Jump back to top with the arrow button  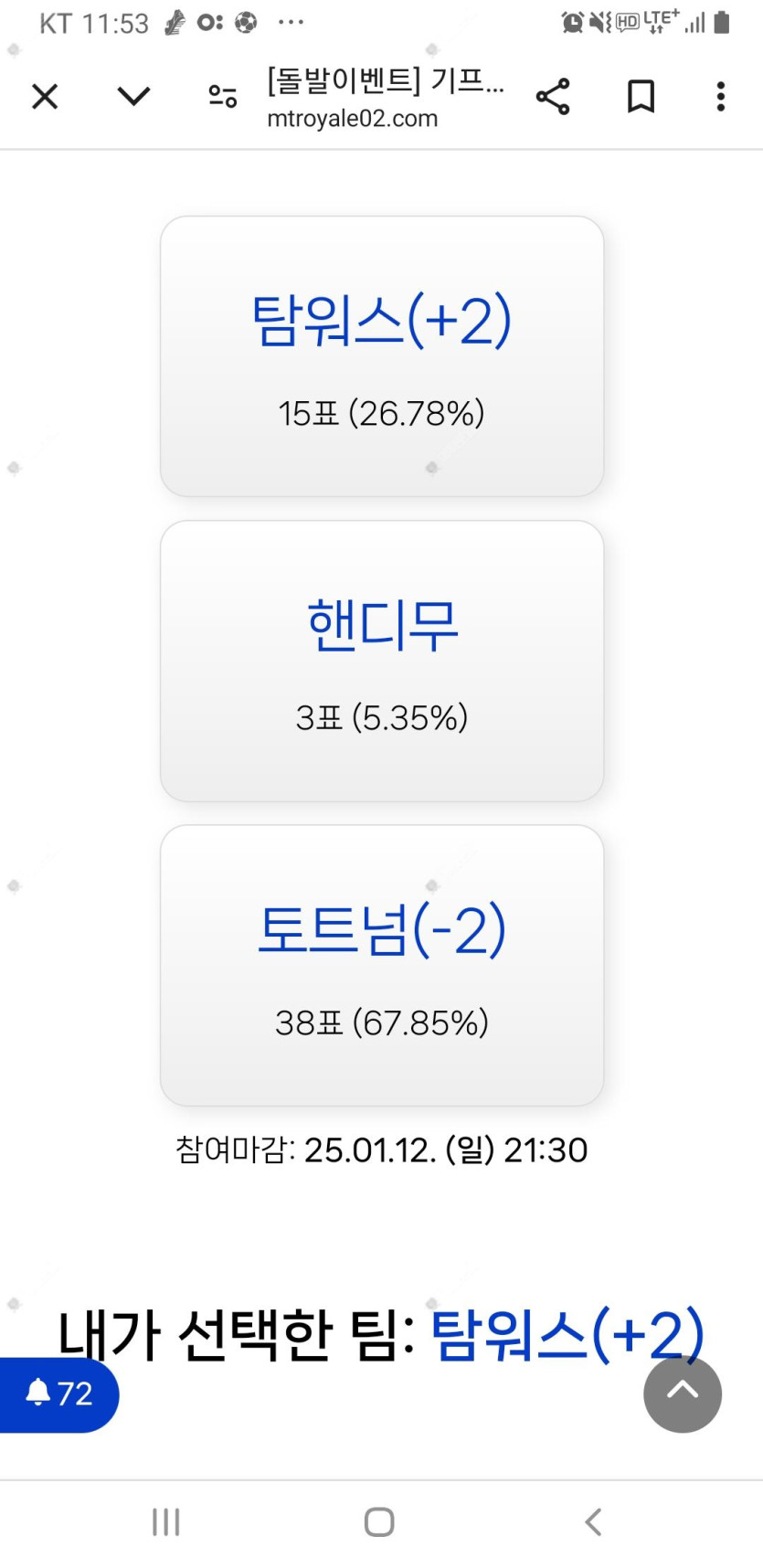682,1393
